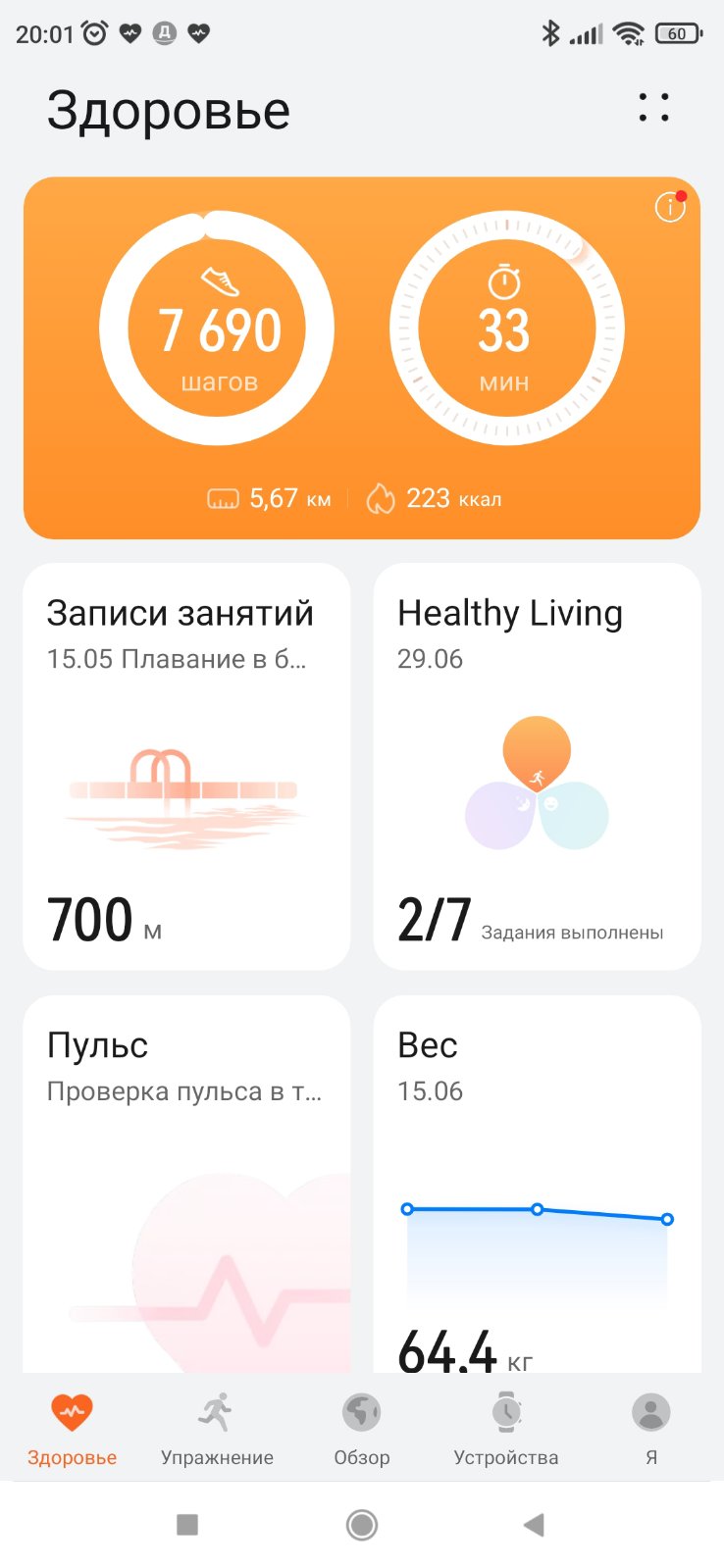724x1568 pixels.
Task: Open the four-dot menu beside Здоровье
Action: [653, 107]
